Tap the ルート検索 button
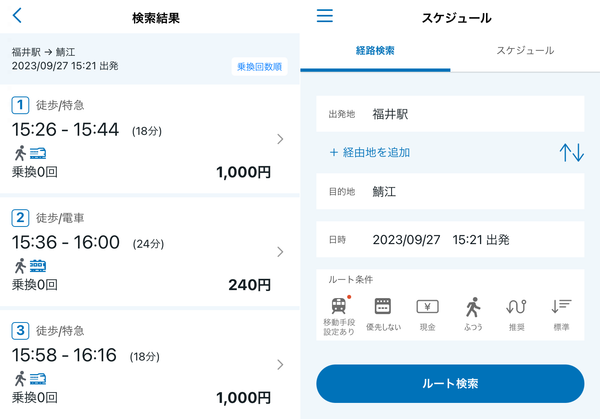600x419 pixels. pos(450,383)
